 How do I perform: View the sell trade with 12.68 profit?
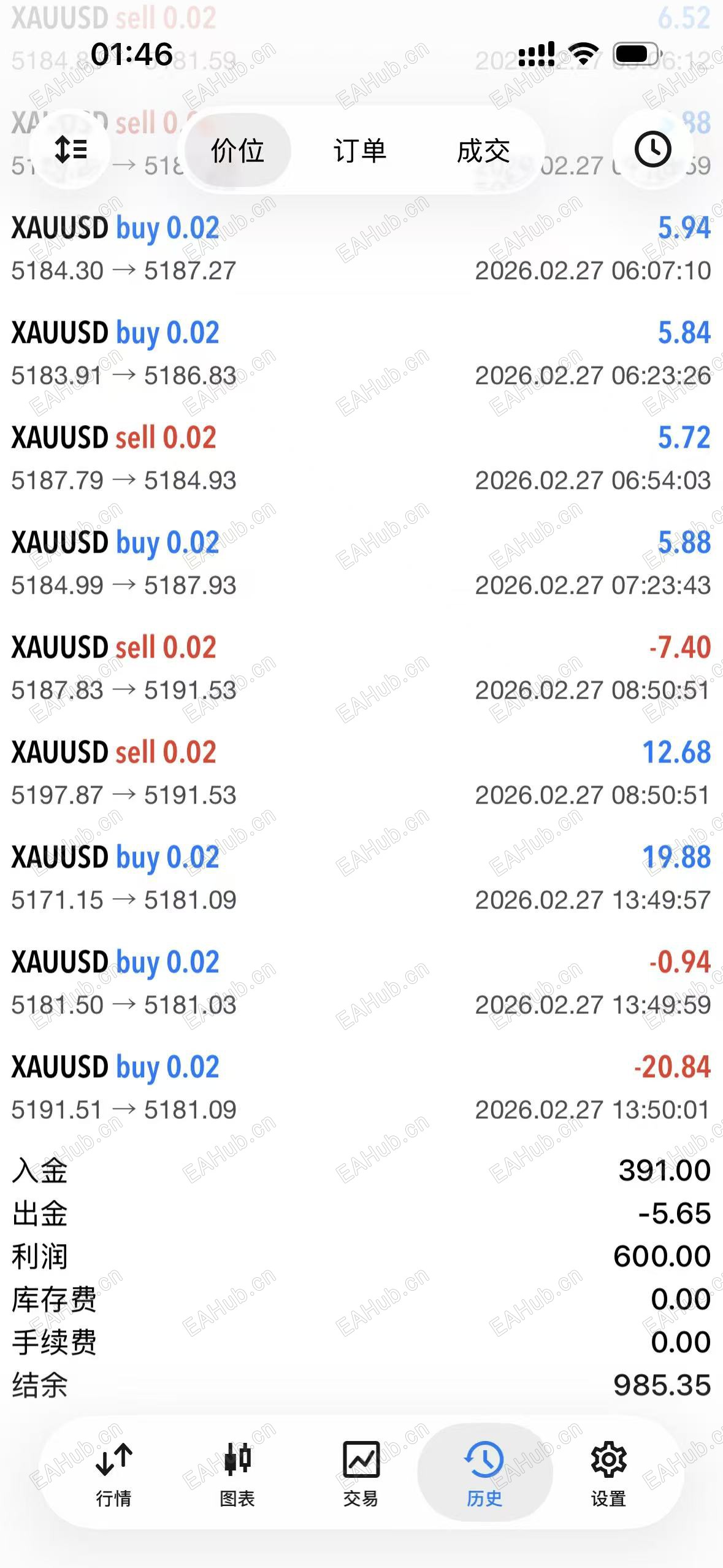[361, 774]
